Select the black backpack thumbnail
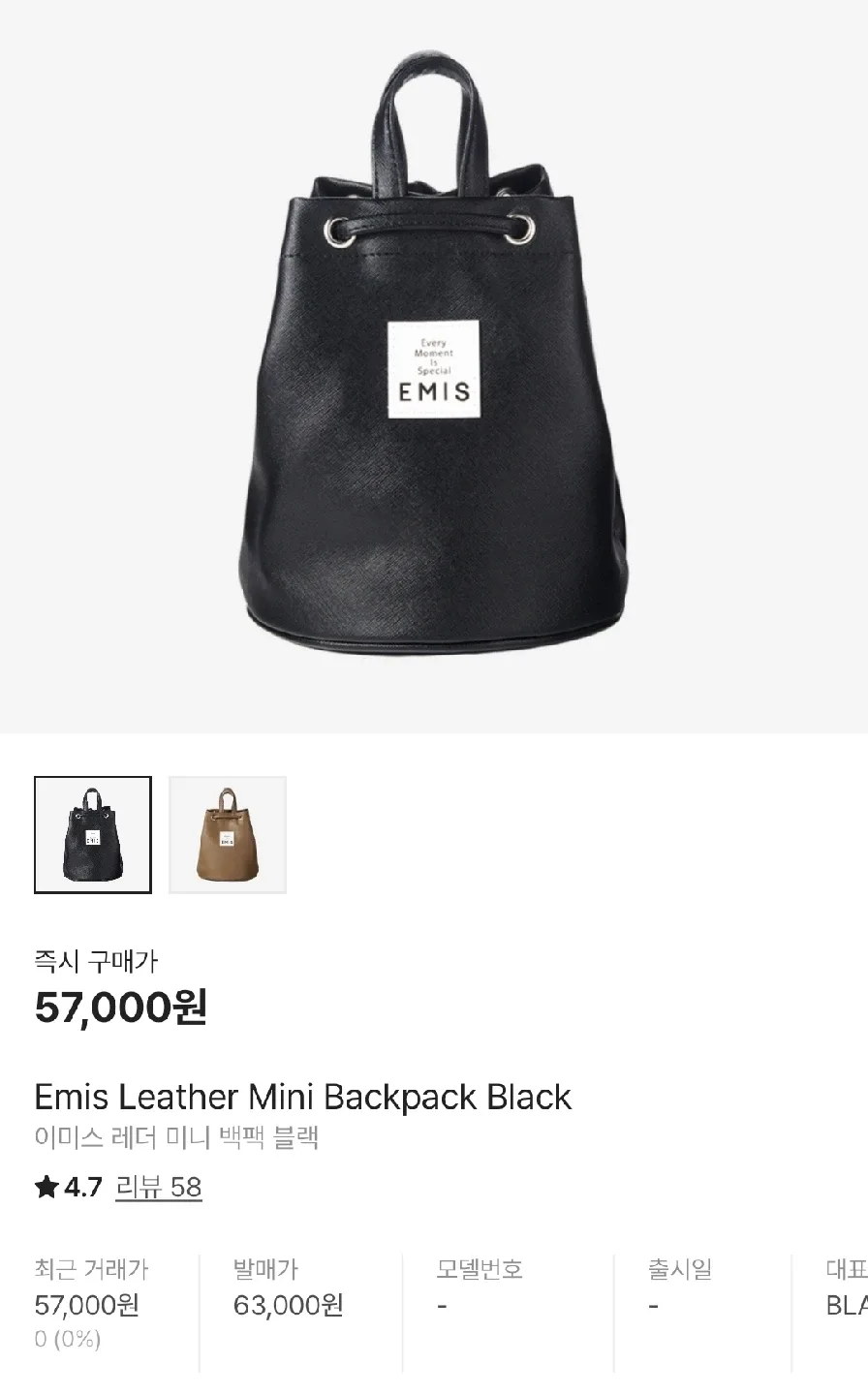 (93, 834)
